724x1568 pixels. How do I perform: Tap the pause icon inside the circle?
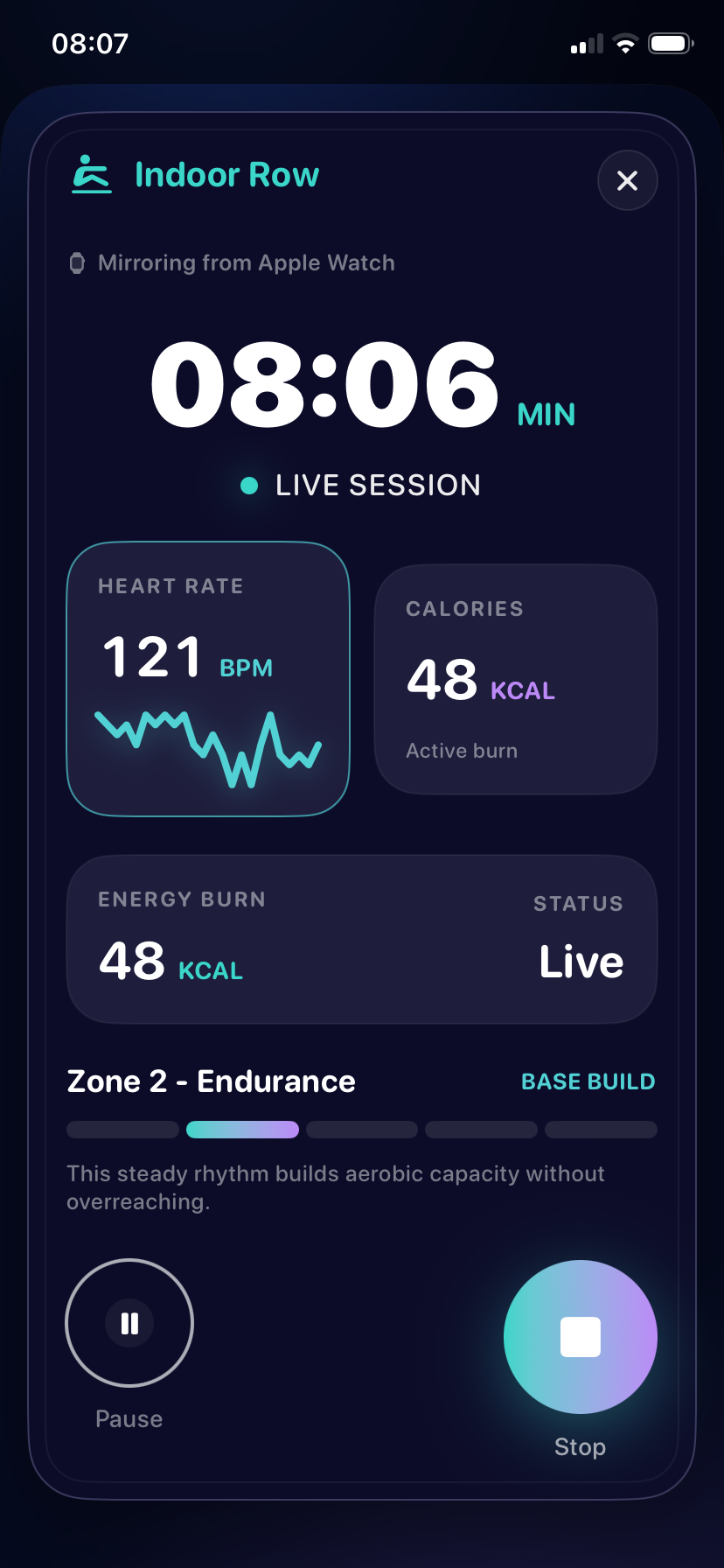[x=129, y=1324]
